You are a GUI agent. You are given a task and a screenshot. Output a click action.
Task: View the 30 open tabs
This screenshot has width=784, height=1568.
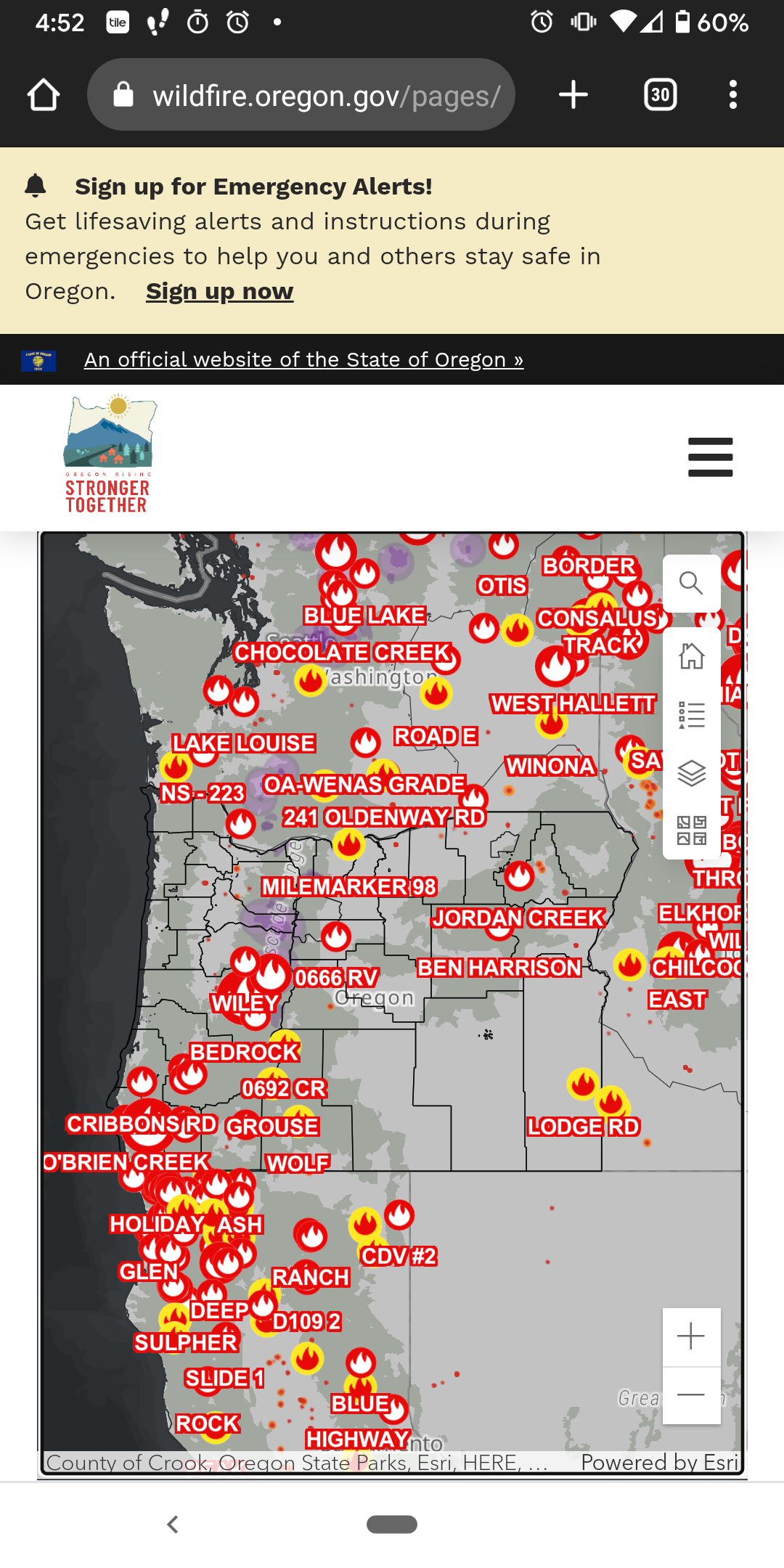coord(660,95)
